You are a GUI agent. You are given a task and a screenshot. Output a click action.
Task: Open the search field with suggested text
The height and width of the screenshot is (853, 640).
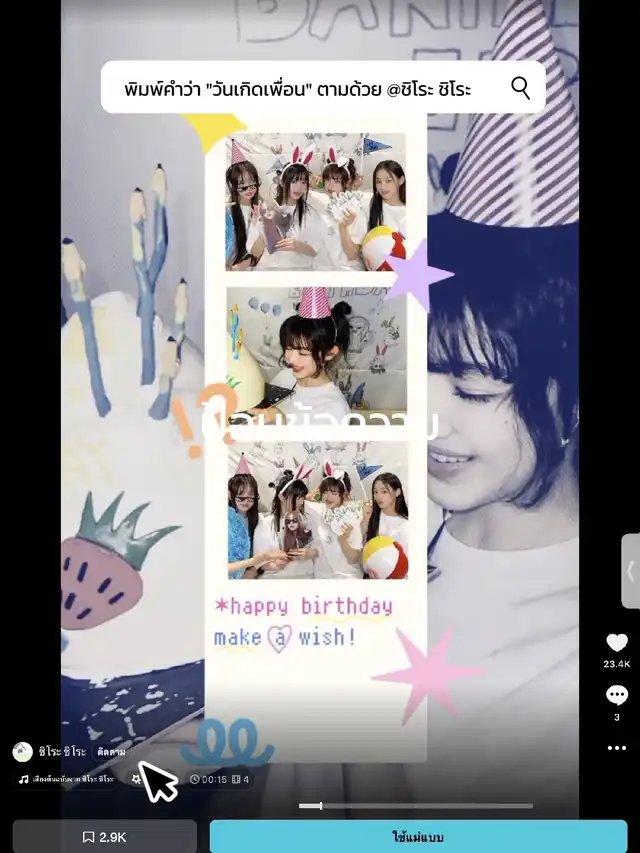coord(300,89)
